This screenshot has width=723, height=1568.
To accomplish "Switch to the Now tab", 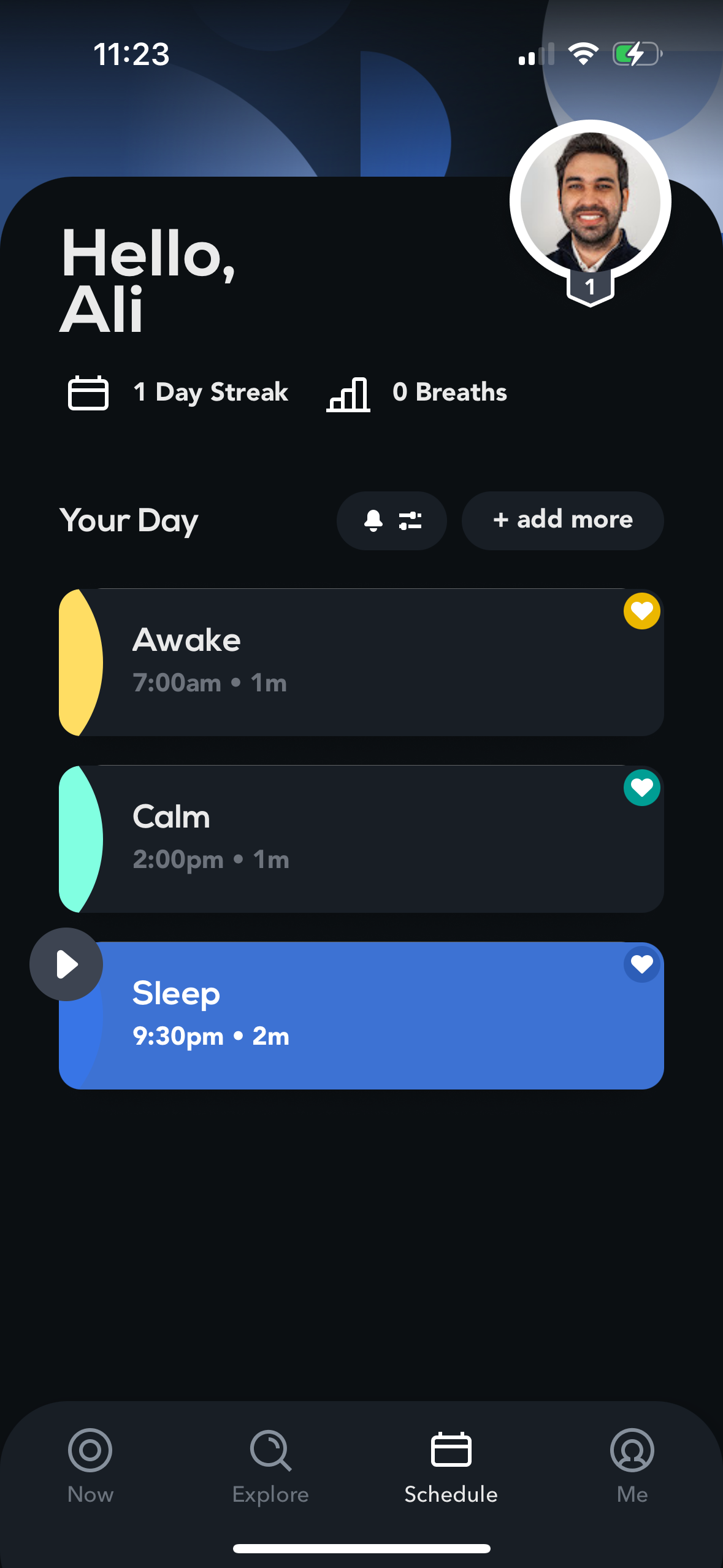I will click(90, 1469).
